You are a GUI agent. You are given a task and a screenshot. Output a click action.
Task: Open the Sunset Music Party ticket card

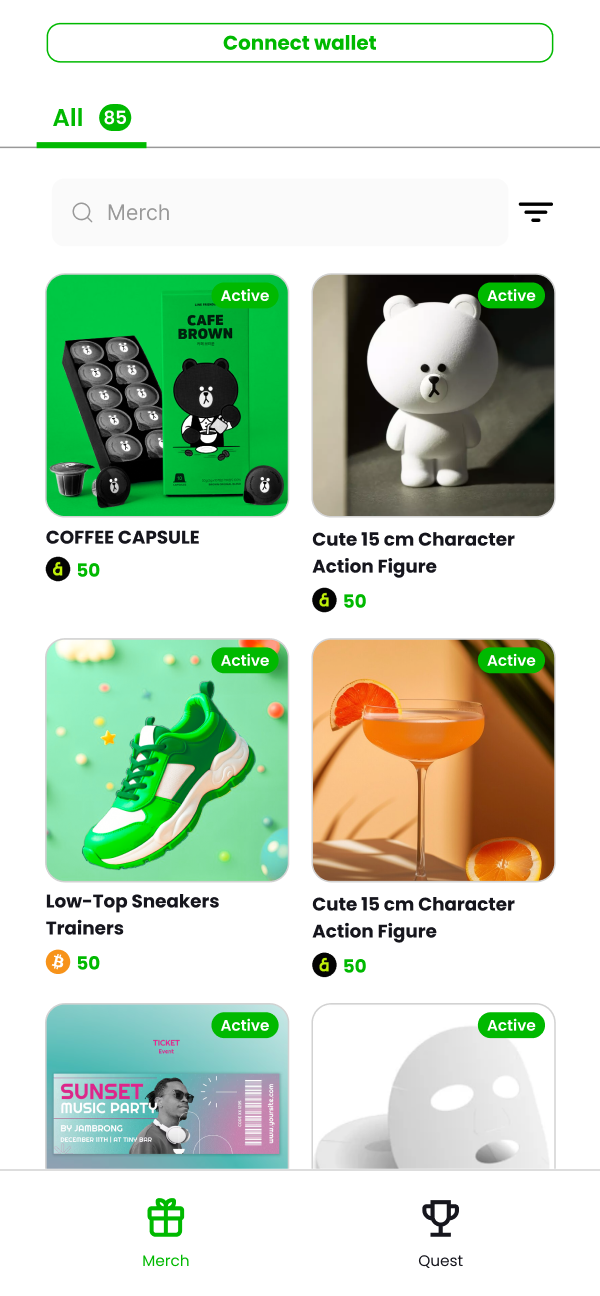167,1087
